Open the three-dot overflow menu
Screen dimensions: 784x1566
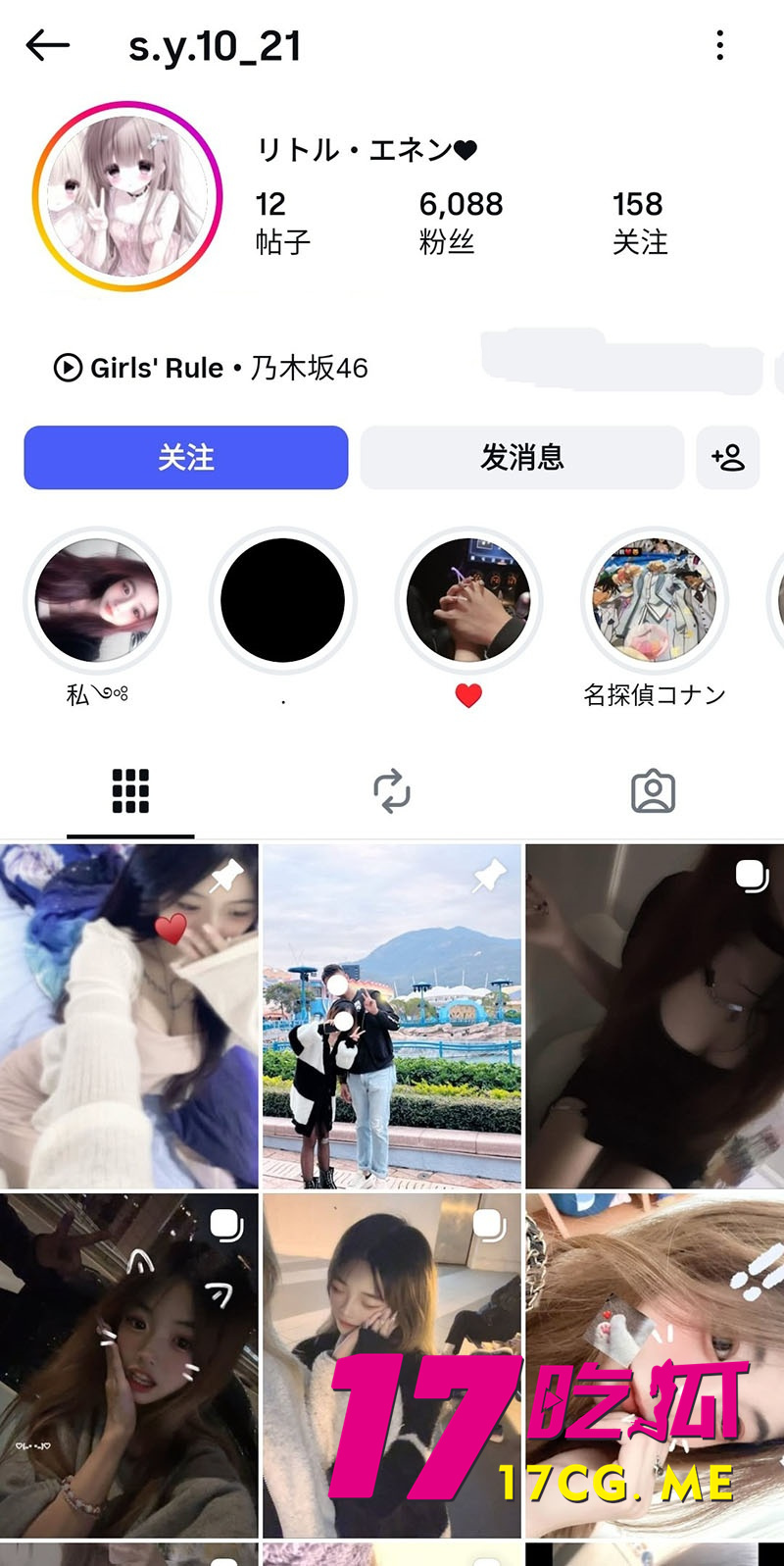(x=720, y=45)
